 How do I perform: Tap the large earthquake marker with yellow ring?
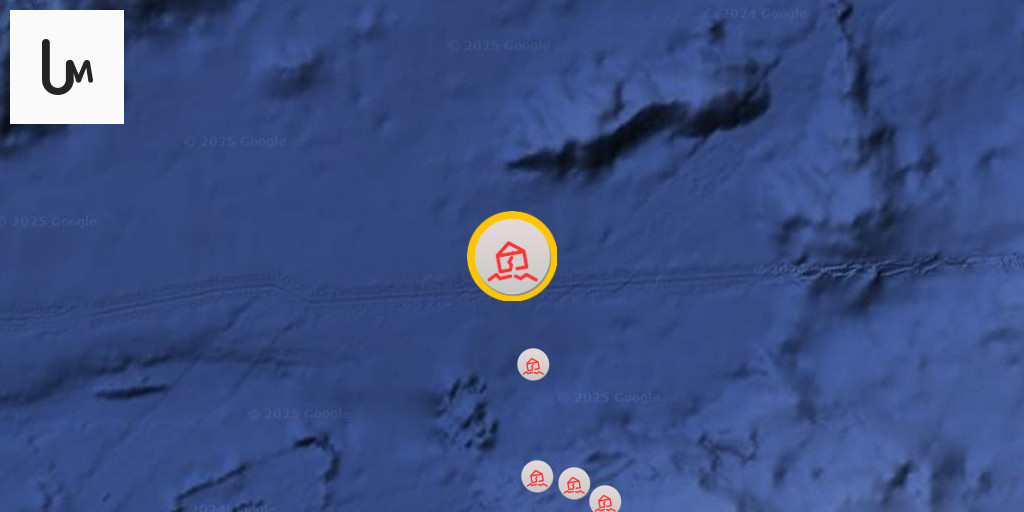point(512,256)
